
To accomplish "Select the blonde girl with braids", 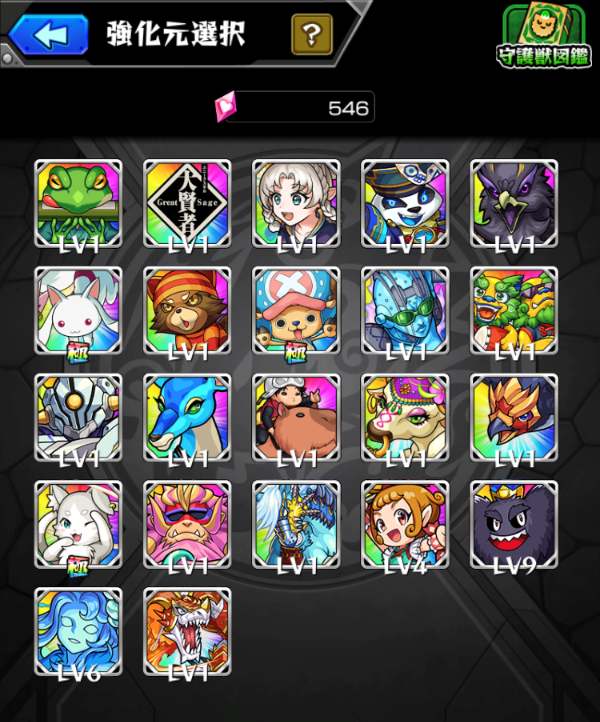I will click(x=296, y=203).
